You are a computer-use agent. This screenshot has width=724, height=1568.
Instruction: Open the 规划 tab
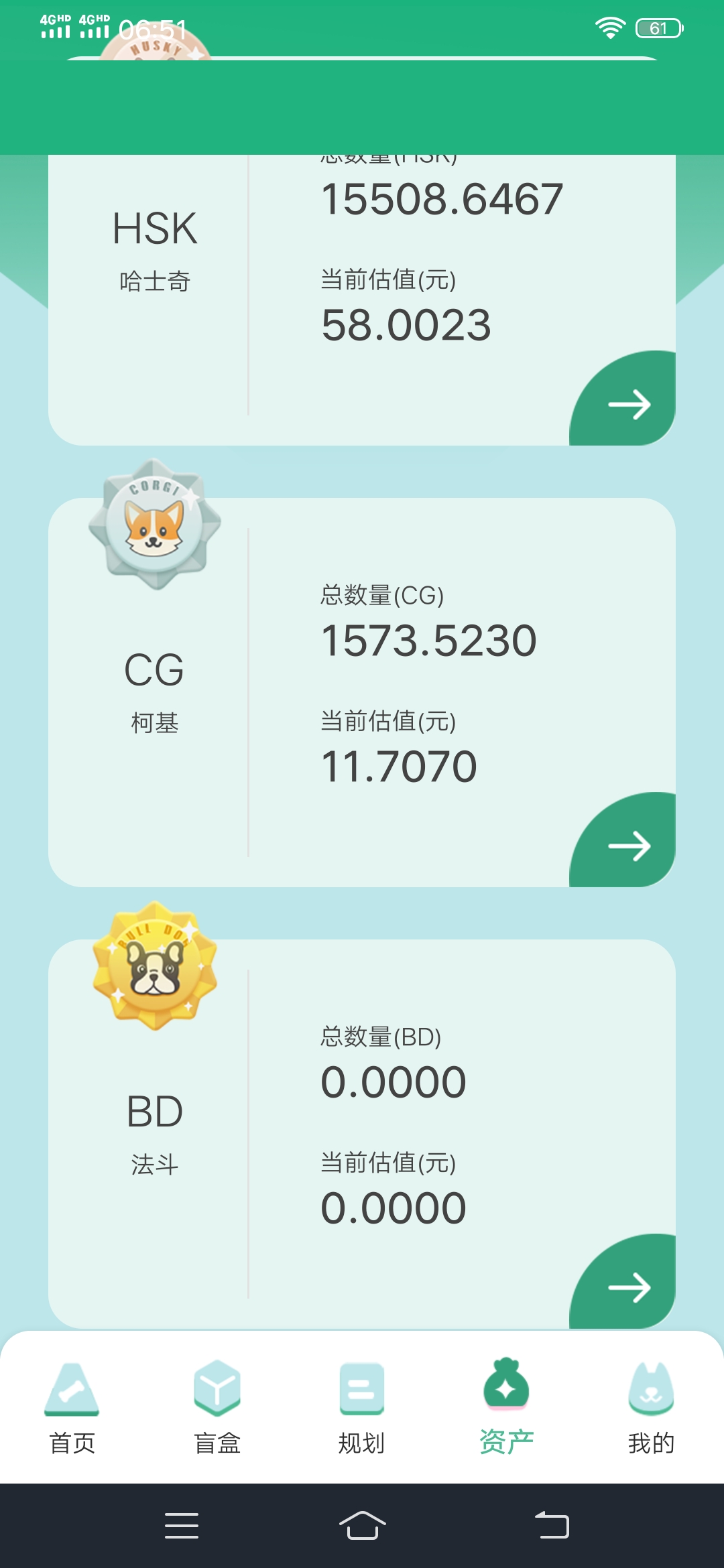362,1407
